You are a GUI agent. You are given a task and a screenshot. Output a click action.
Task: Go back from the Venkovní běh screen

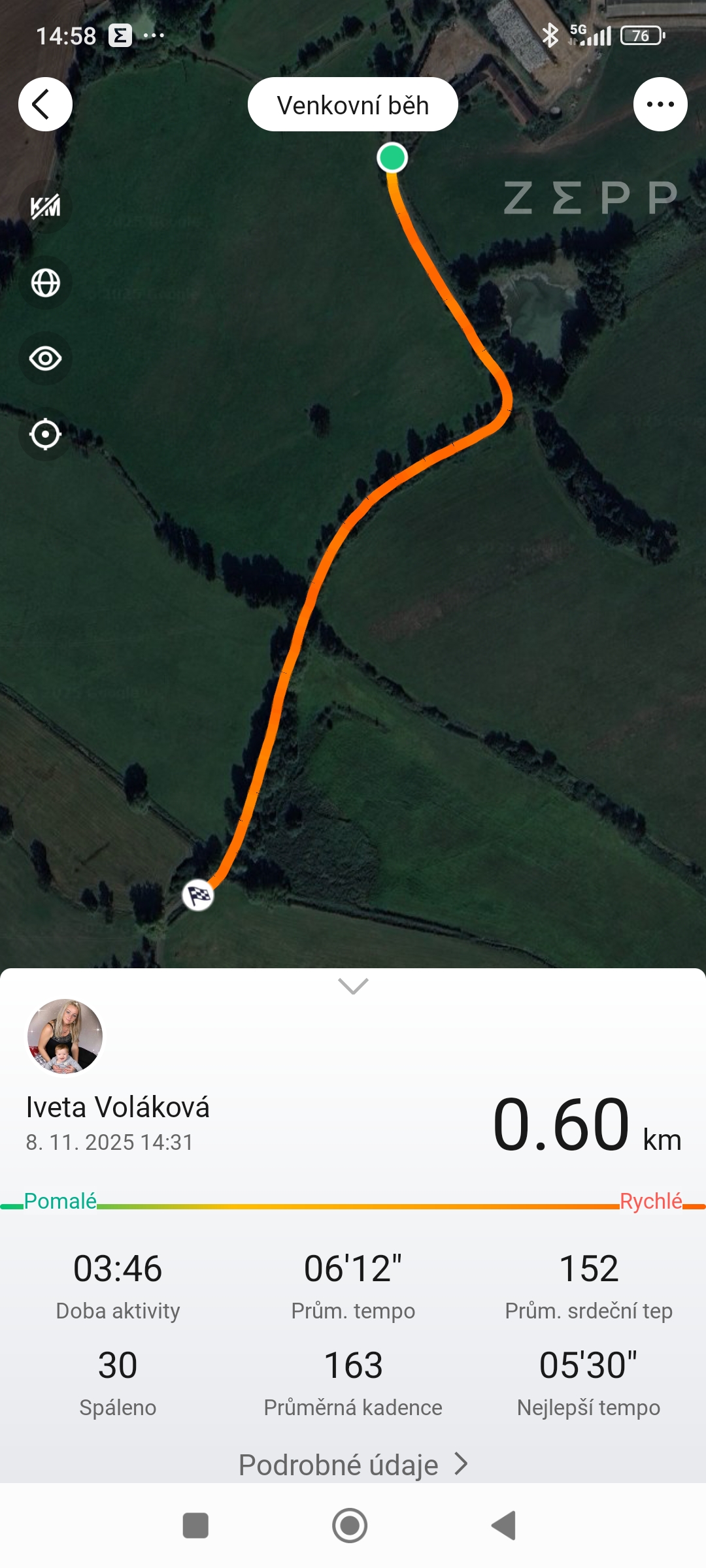45,105
